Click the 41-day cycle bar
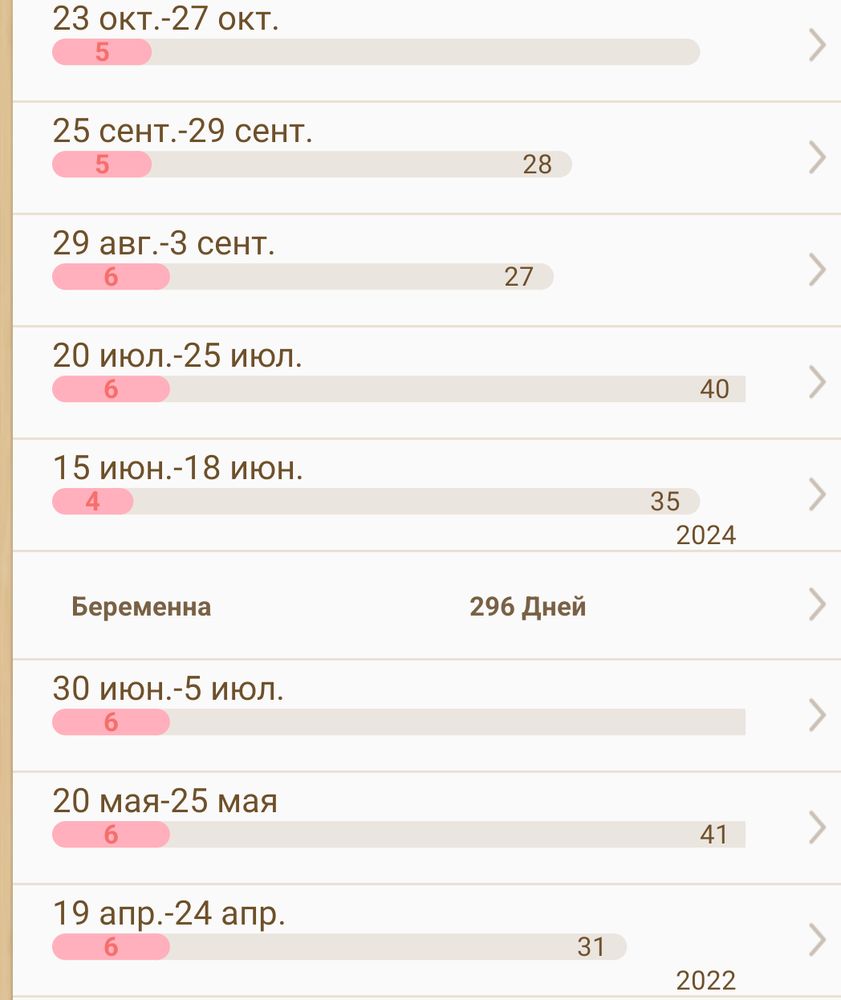841x1000 pixels. pos(400,833)
